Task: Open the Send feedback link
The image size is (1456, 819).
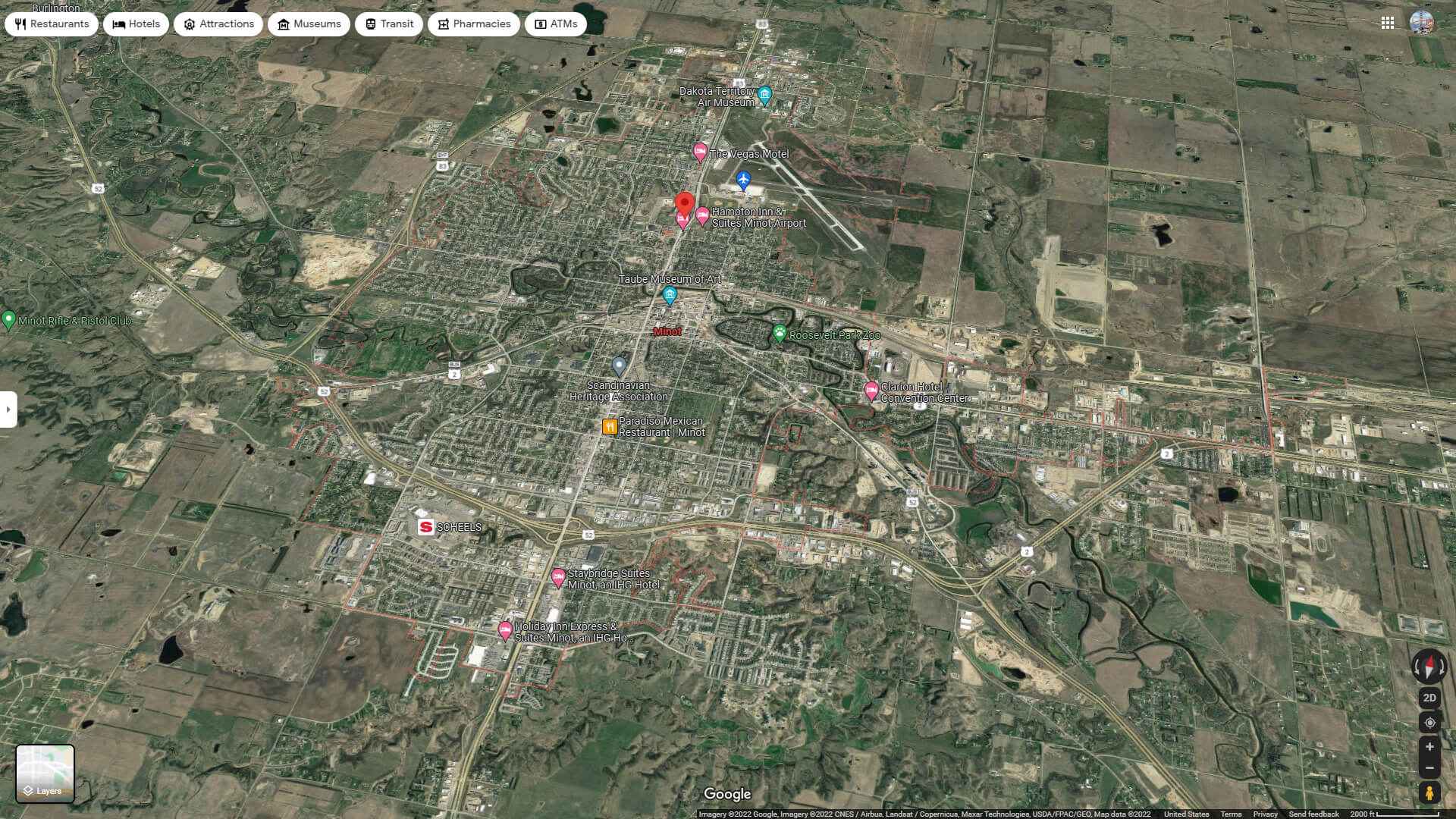Action: 1313,814
